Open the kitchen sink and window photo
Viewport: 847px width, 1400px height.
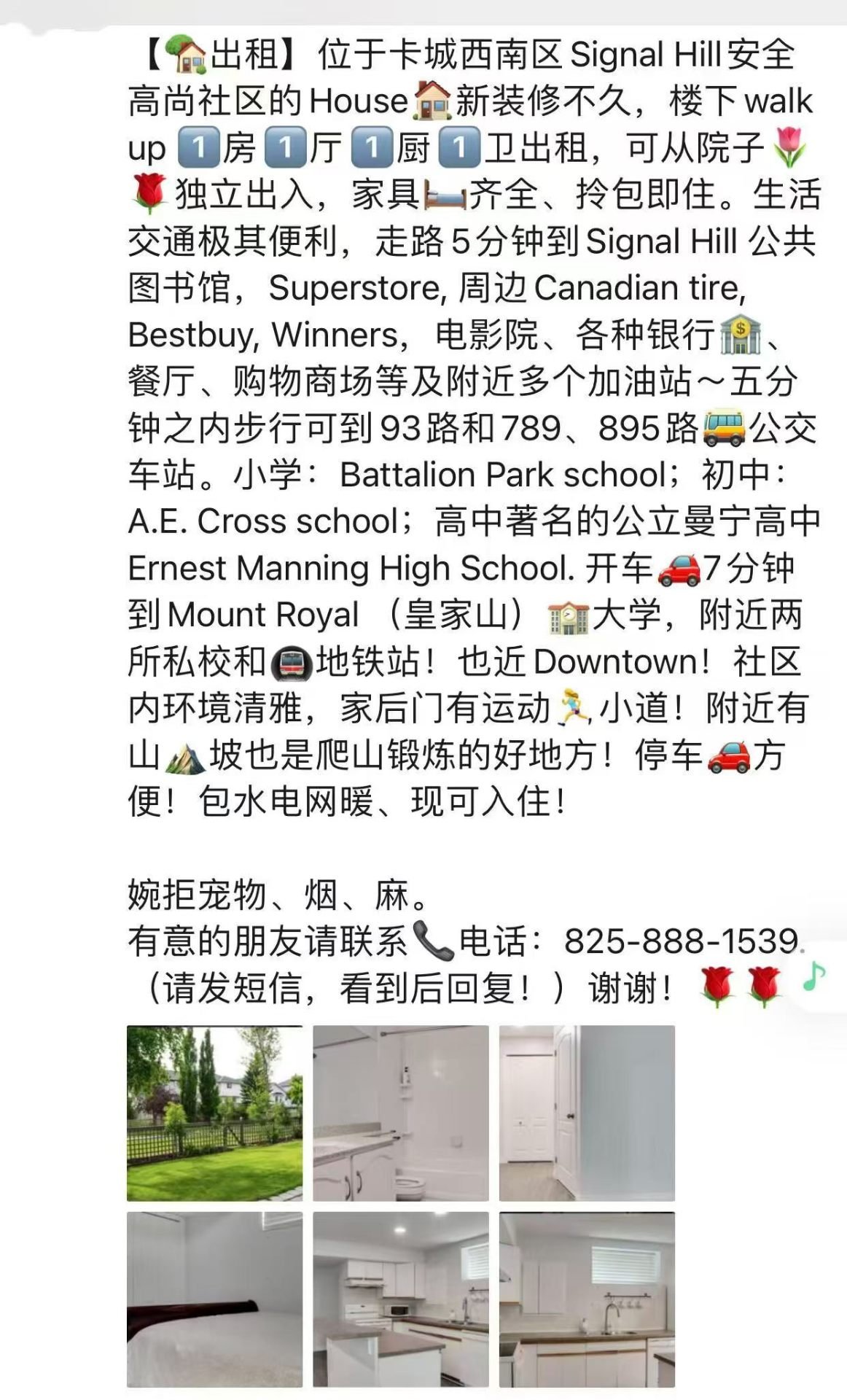point(587,1299)
